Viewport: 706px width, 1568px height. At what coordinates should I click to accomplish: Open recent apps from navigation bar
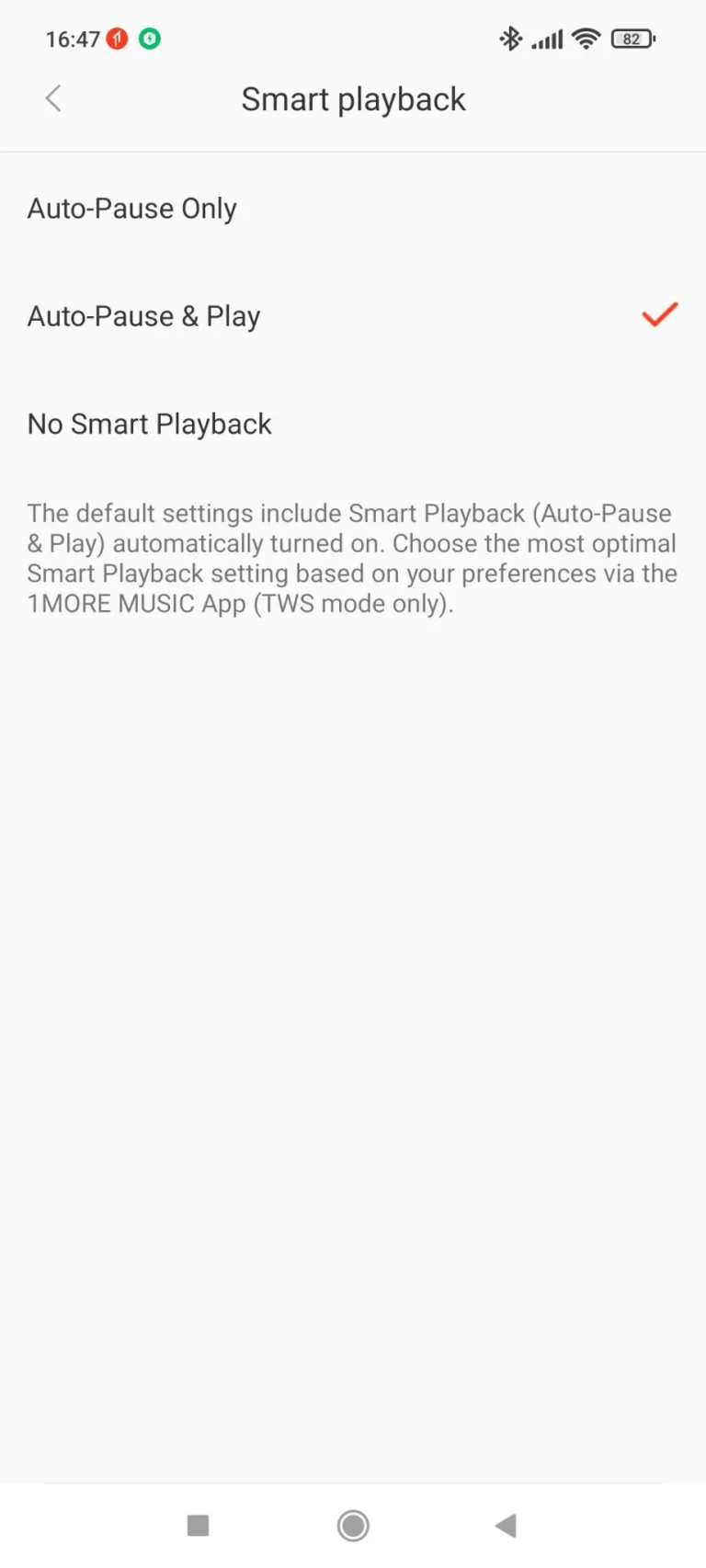coord(198,1526)
